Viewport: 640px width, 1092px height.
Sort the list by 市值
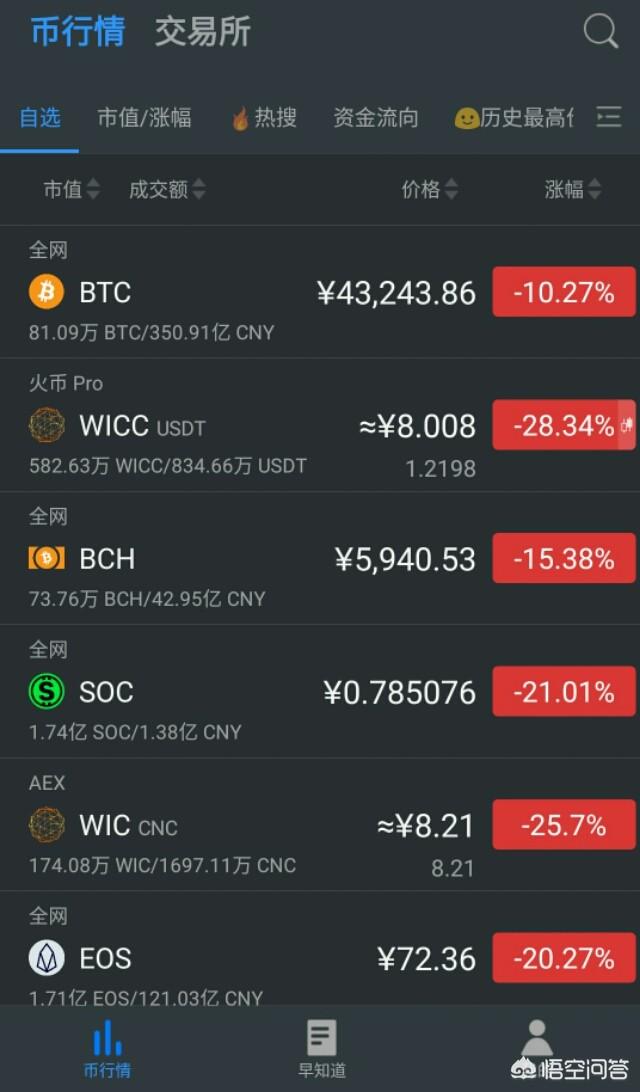click(x=71, y=189)
